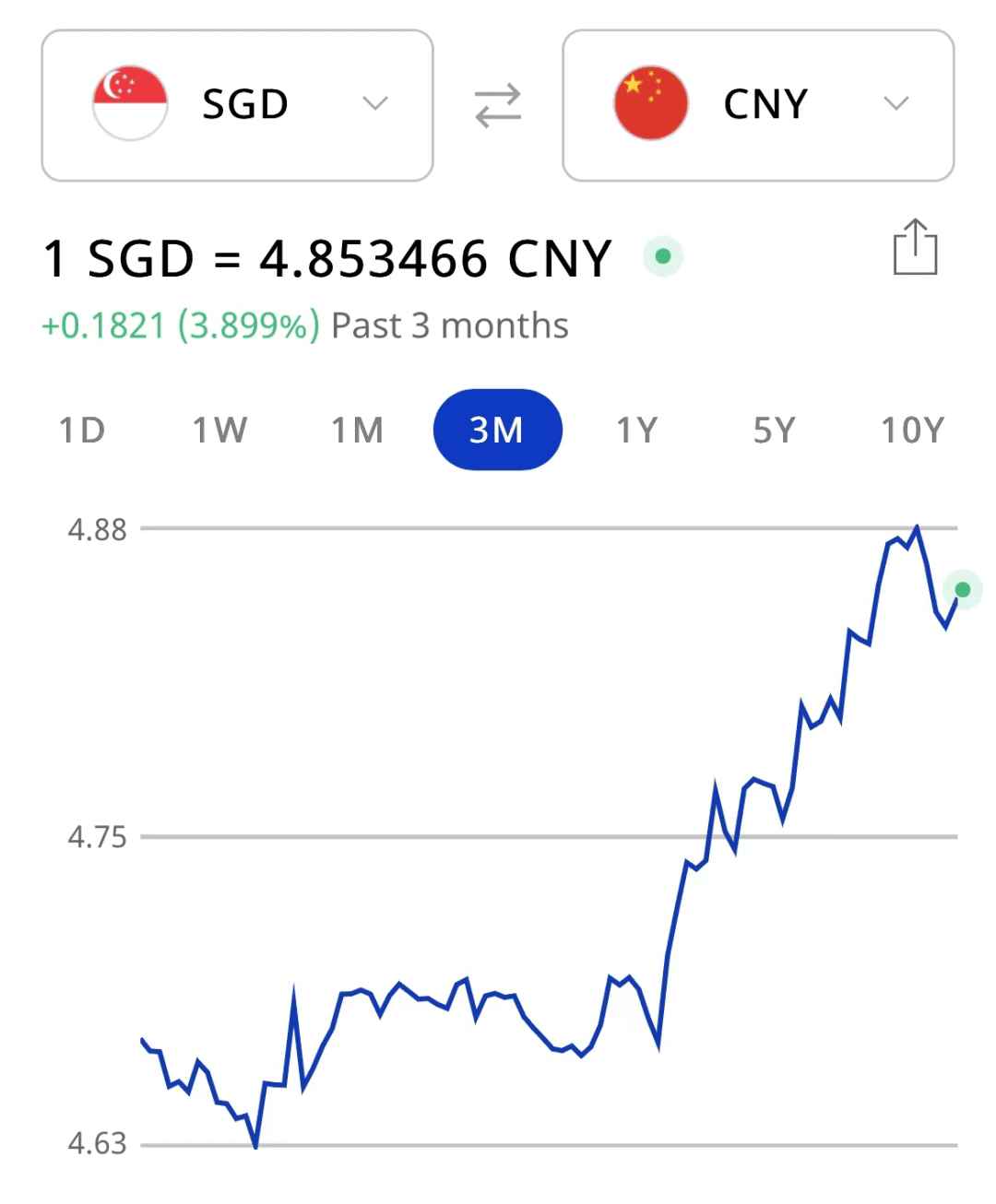This screenshot has height=1204, width=996.
Task: Click the share/export icon
Action: (915, 246)
